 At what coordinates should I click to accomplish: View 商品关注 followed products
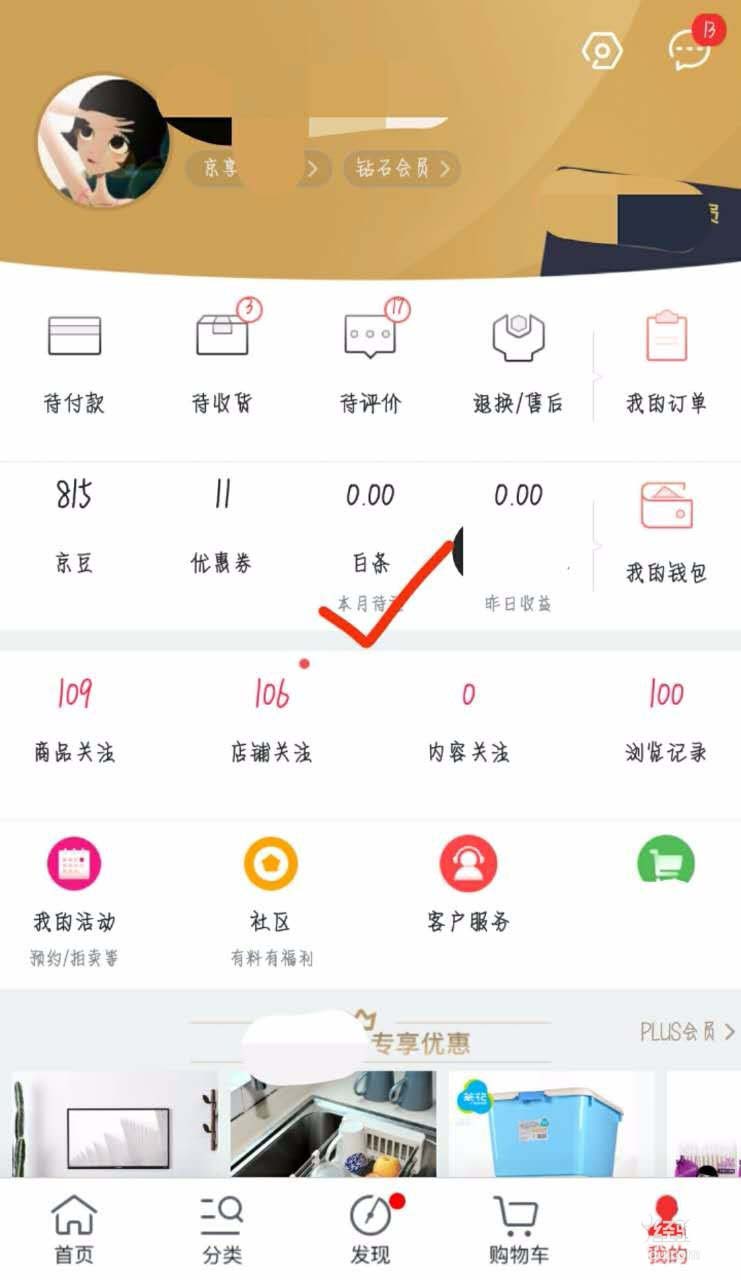[x=74, y=720]
